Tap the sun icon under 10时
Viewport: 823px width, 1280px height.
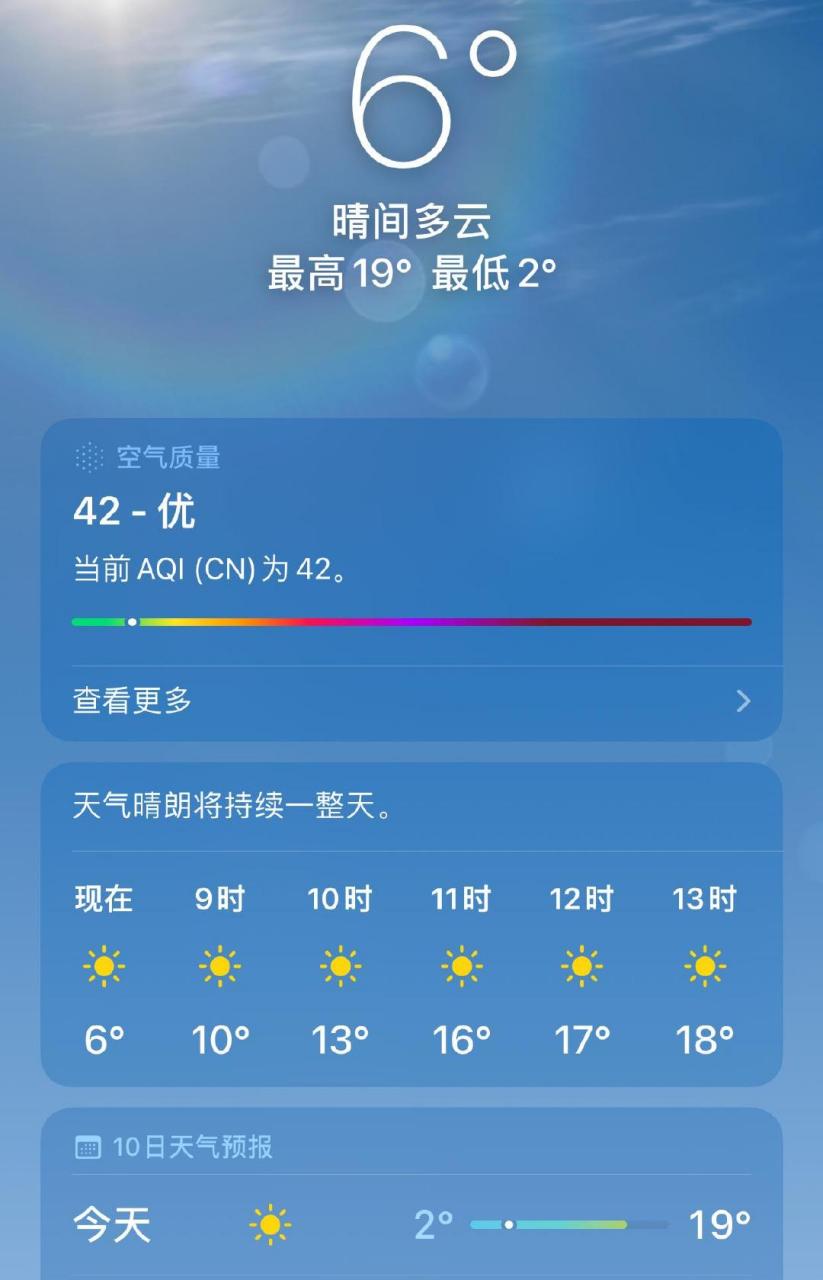click(339, 964)
